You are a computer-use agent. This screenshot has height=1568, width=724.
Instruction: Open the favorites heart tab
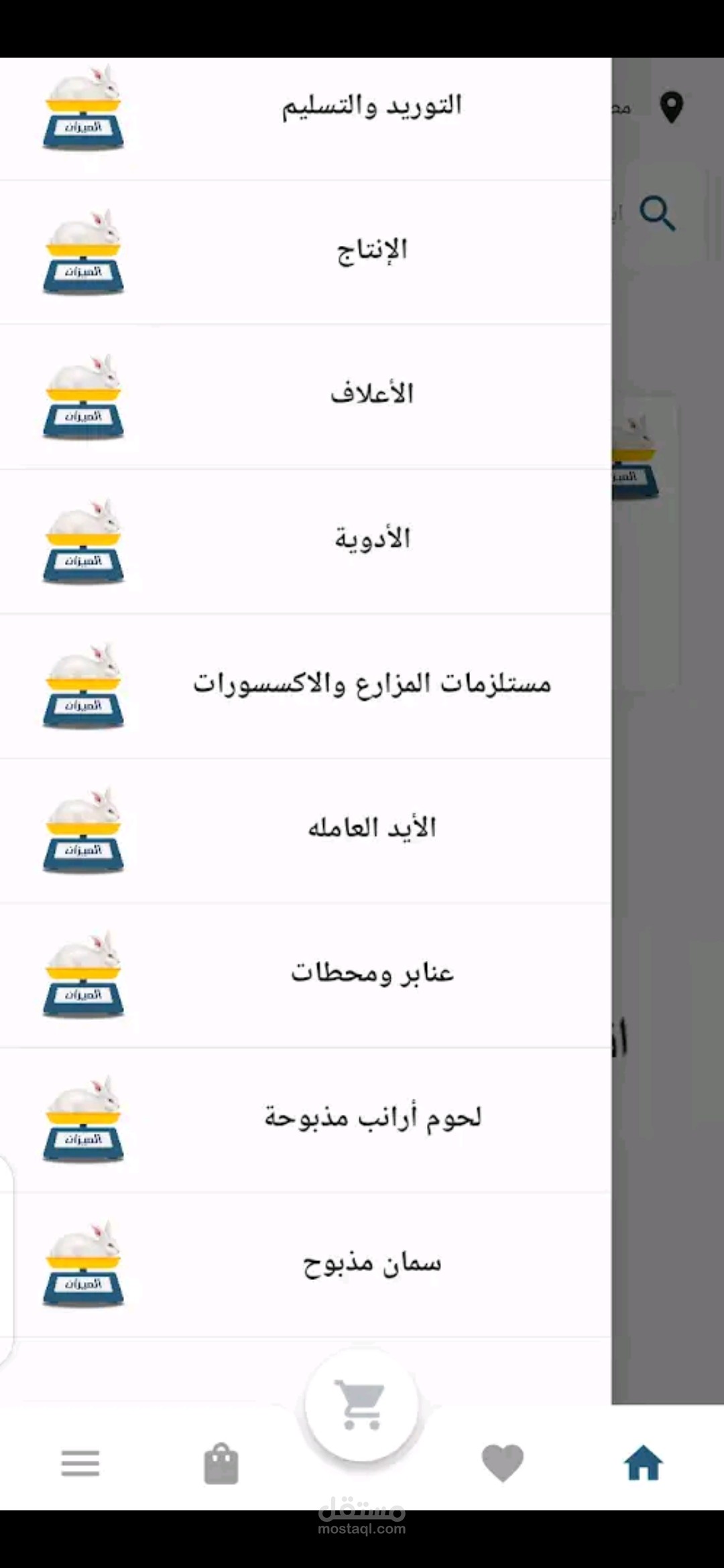(502, 1463)
